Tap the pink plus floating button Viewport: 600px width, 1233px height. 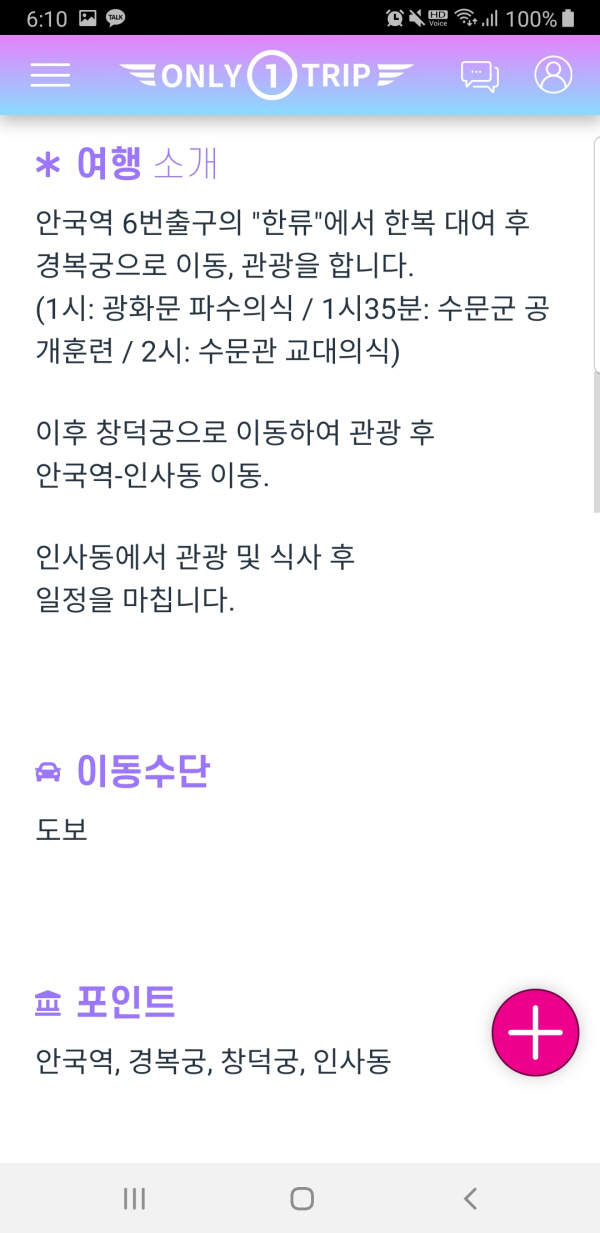click(x=536, y=1032)
